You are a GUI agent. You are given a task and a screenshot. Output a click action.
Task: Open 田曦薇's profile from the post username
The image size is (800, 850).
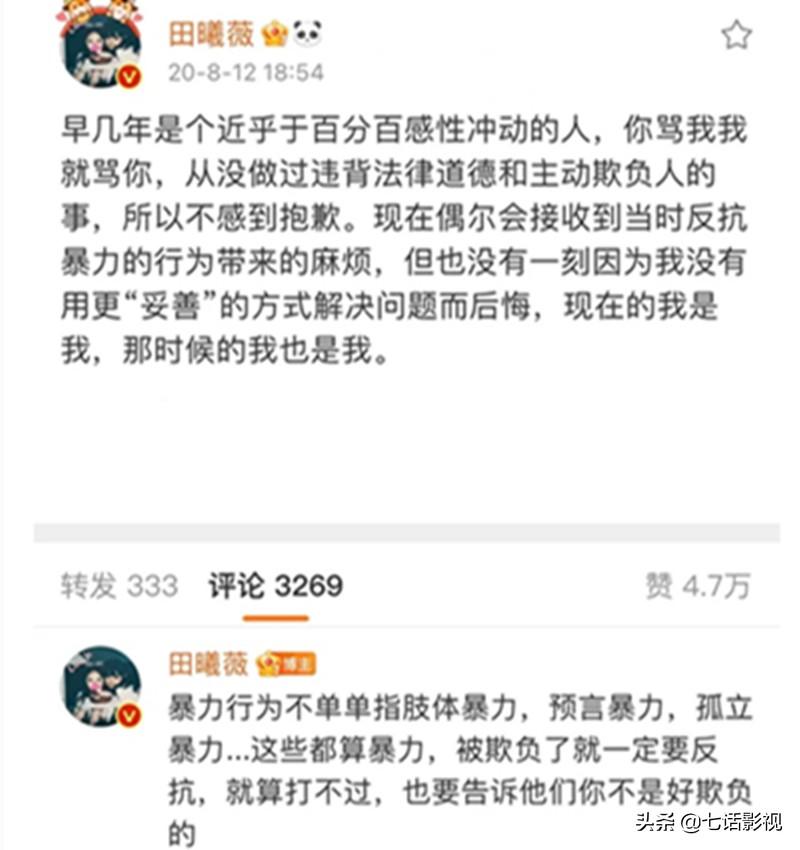tap(212, 34)
